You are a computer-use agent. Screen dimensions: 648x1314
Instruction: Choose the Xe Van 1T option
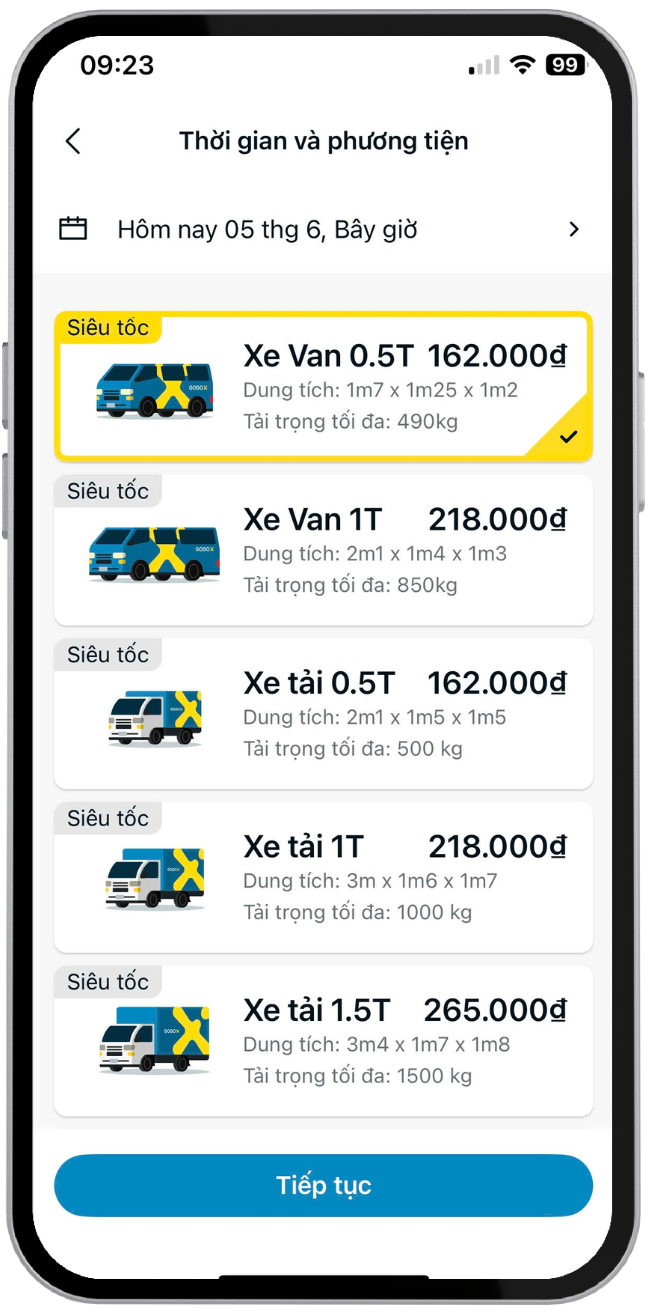pos(323,551)
